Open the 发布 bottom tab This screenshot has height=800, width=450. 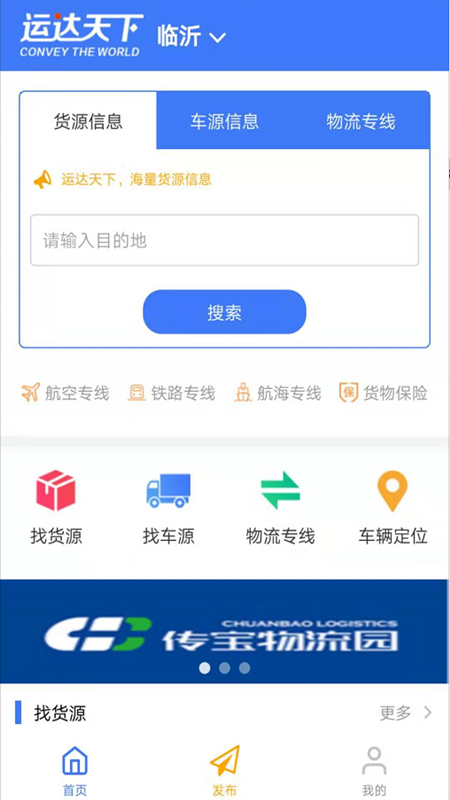tap(224, 770)
